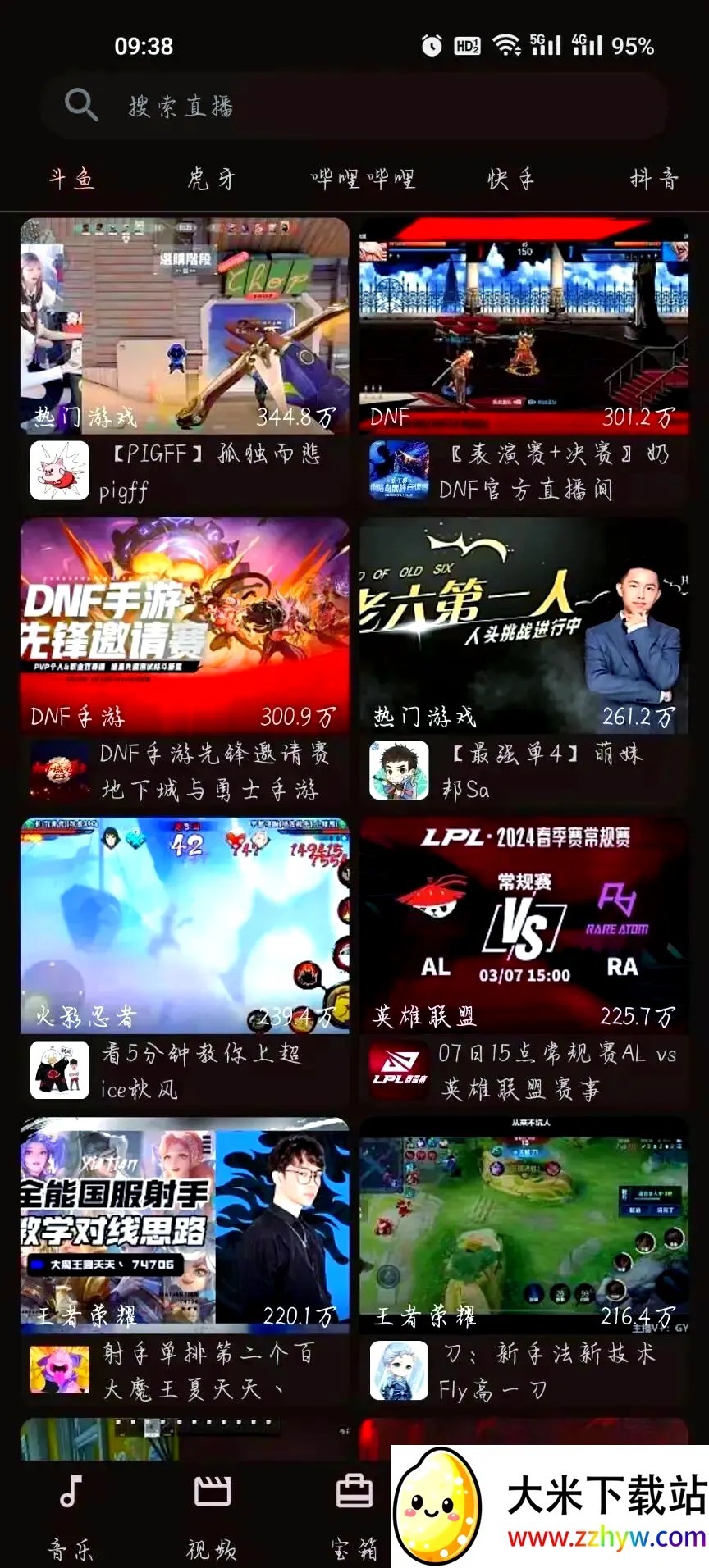Select the 哔哩哔哩 platform tab
The width and height of the screenshot is (709, 1568).
point(362,178)
